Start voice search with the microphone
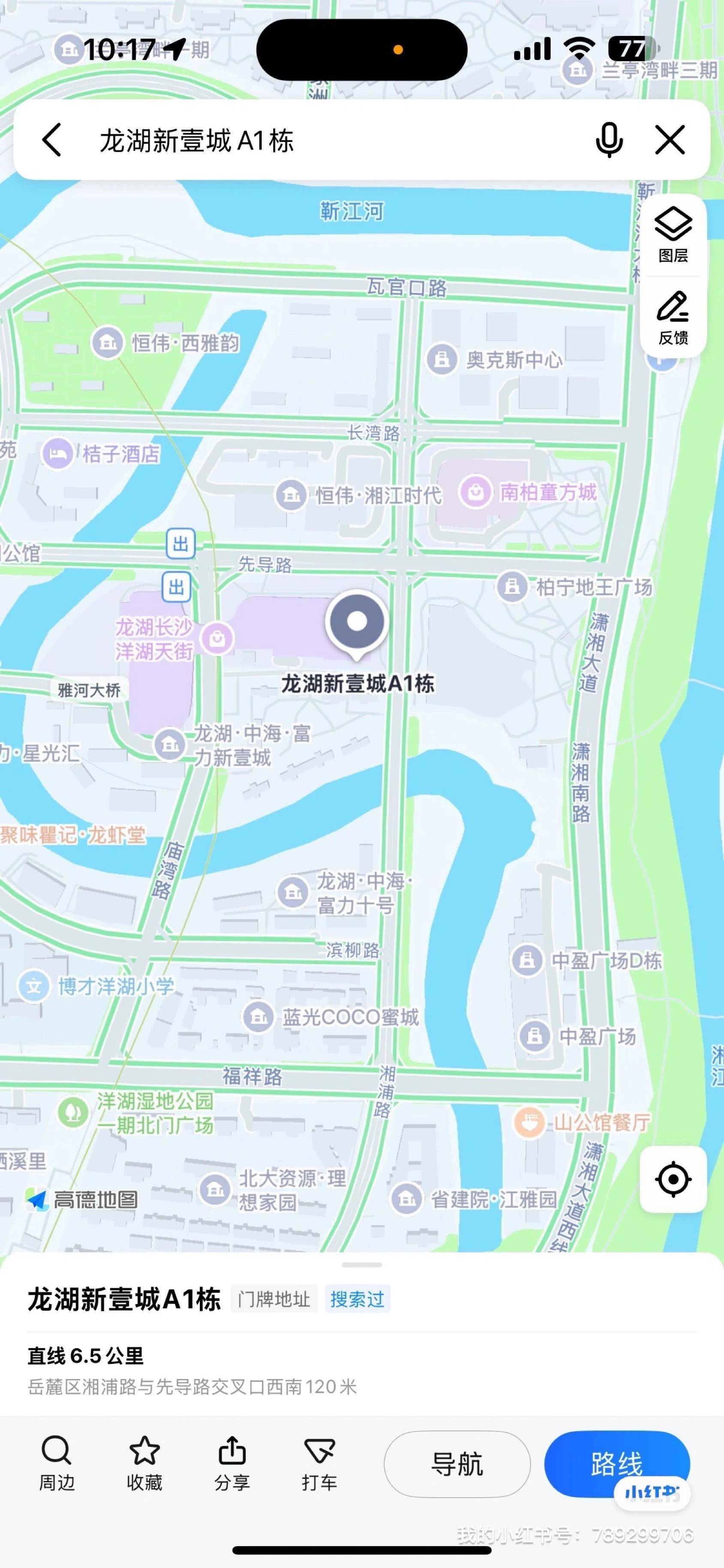Image resolution: width=724 pixels, height=1568 pixels. point(608,140)
